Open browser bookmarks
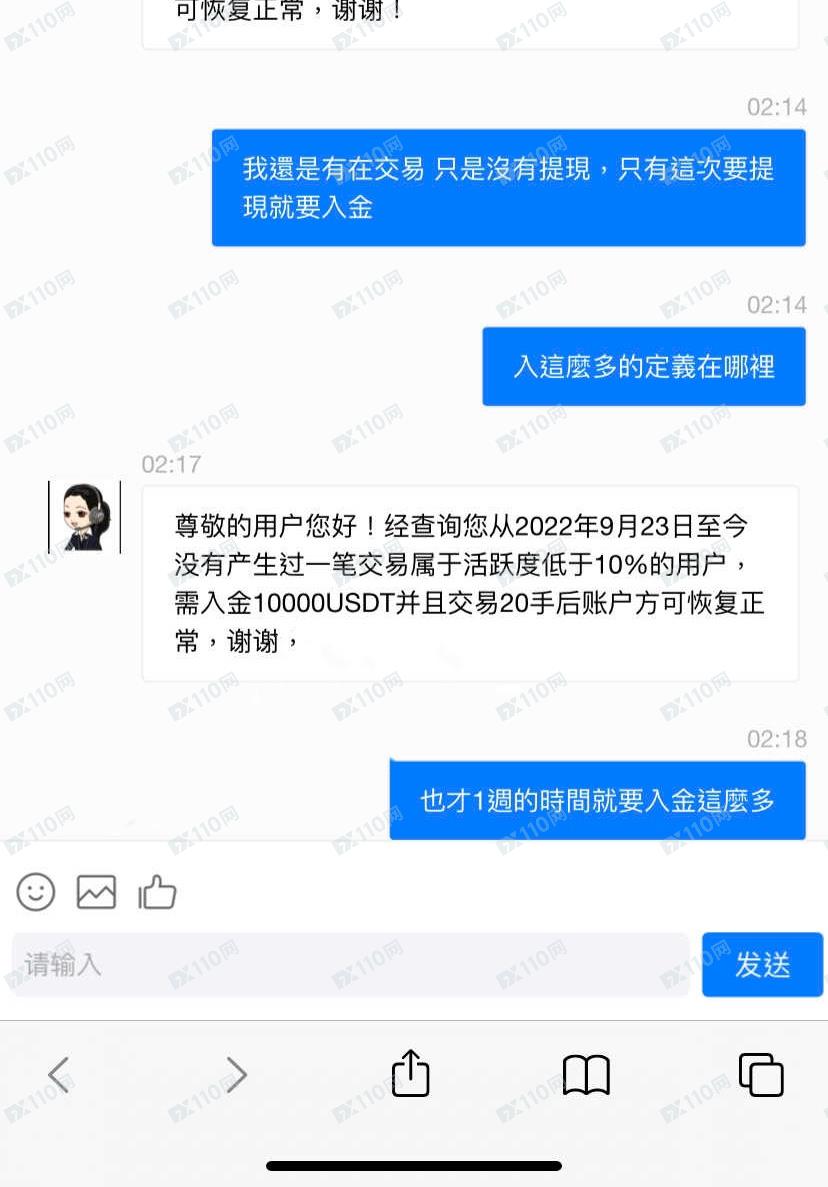This screenshot has height=1187, width=828. [586, 1075]
